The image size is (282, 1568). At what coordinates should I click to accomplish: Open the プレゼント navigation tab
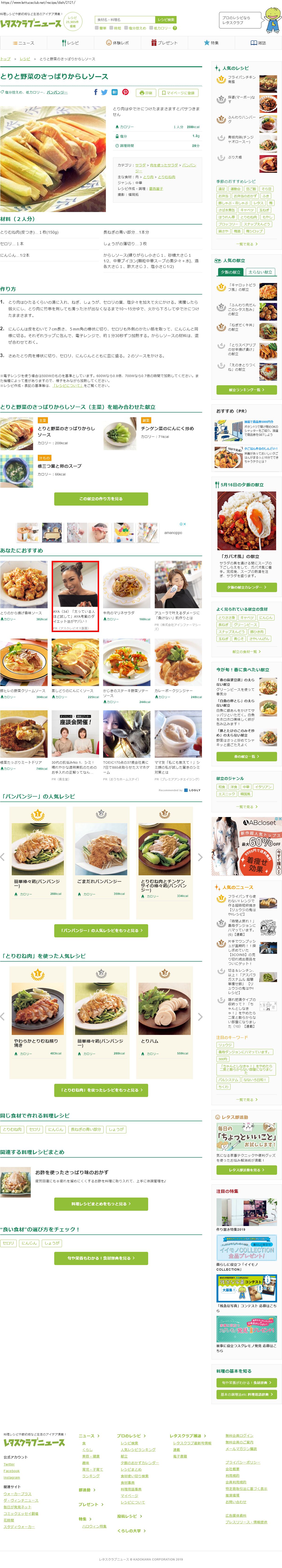[x=164, y=43]
